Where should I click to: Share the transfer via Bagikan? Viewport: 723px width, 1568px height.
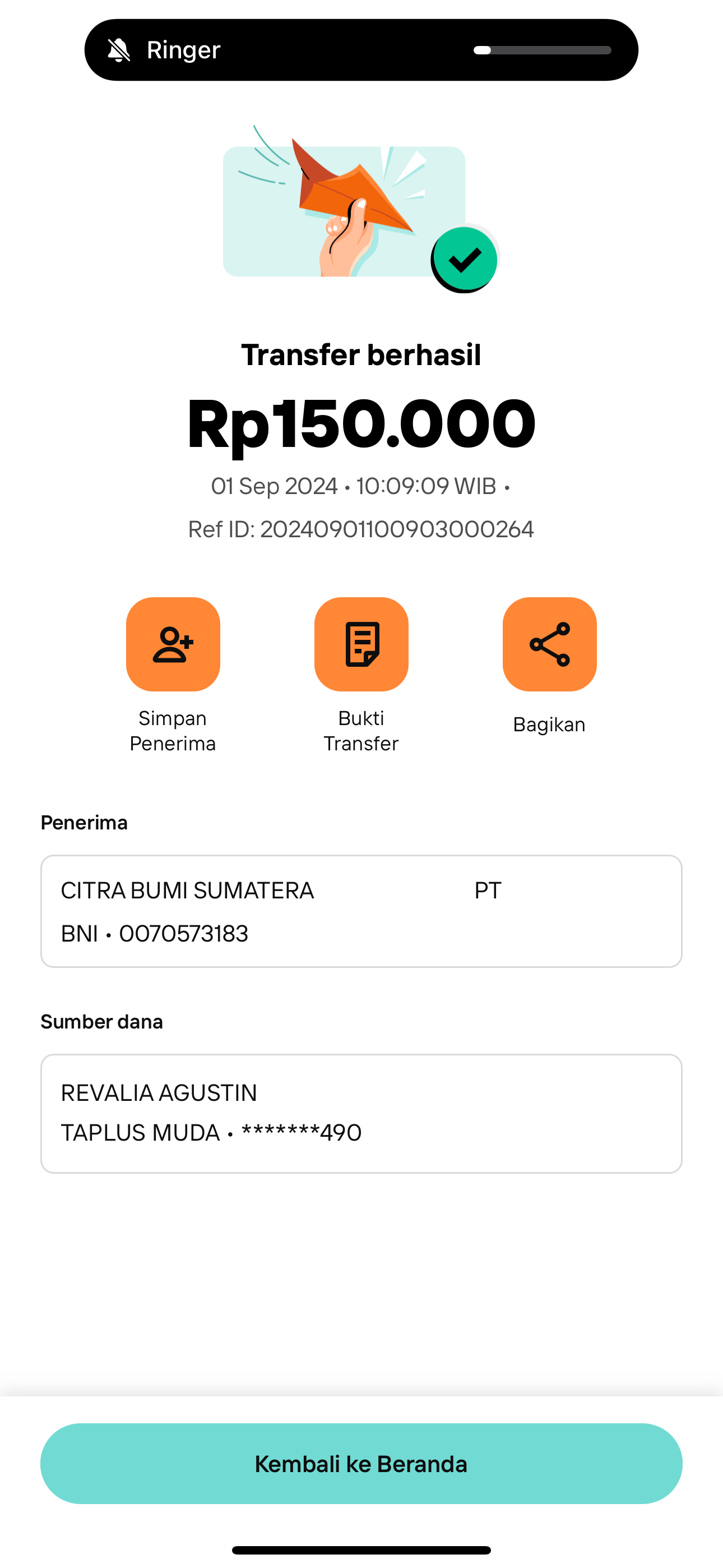[549, 644]
